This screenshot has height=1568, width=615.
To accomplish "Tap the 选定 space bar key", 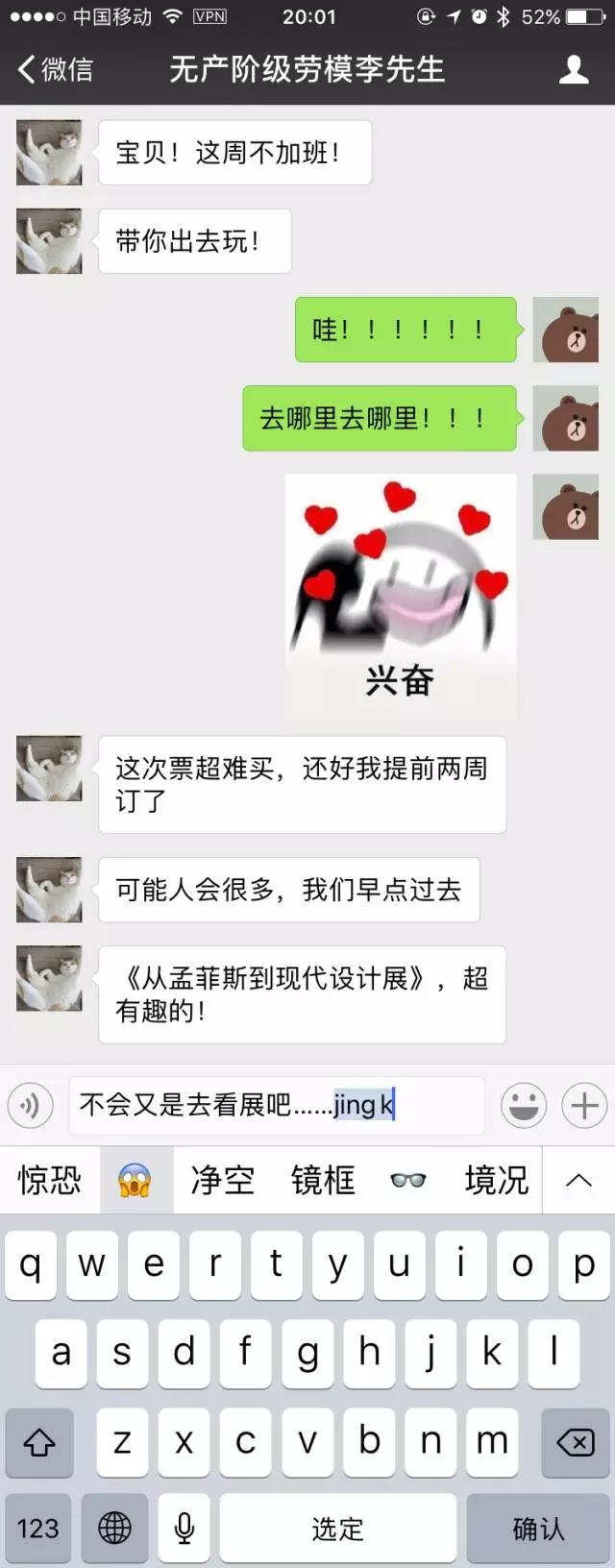I will pyautogui.click(x=337, y=1528).
